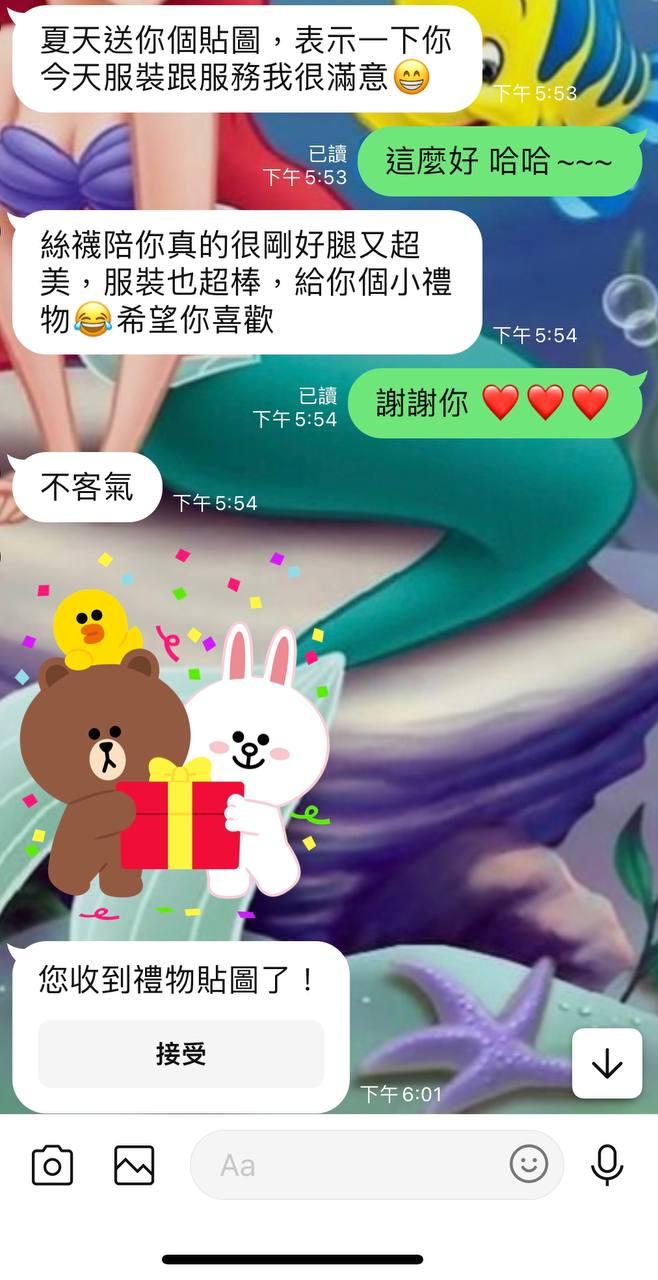Open the emoji and sticker picker
This screenshot has height=1280, width=658.
tap(529, 1164)
